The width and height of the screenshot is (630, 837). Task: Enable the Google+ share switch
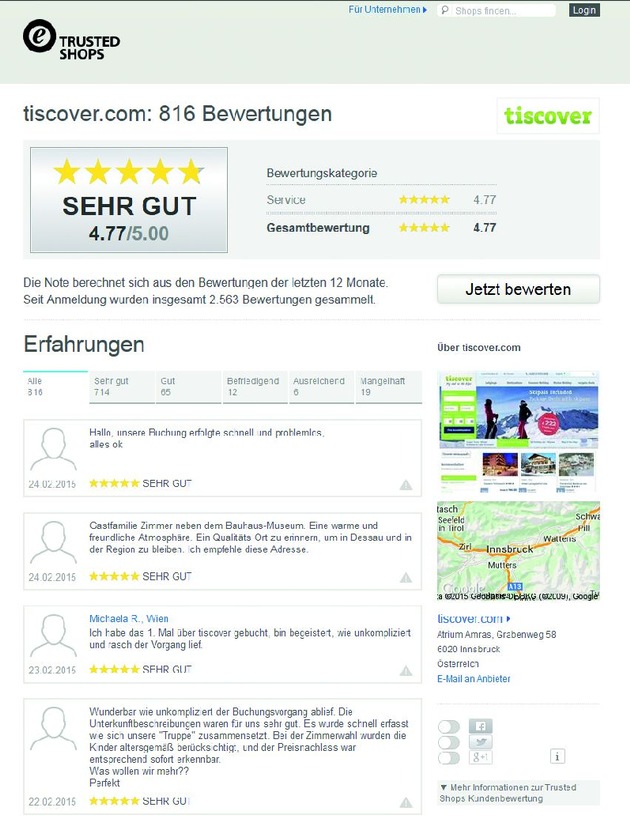click(x=449, y=758)
